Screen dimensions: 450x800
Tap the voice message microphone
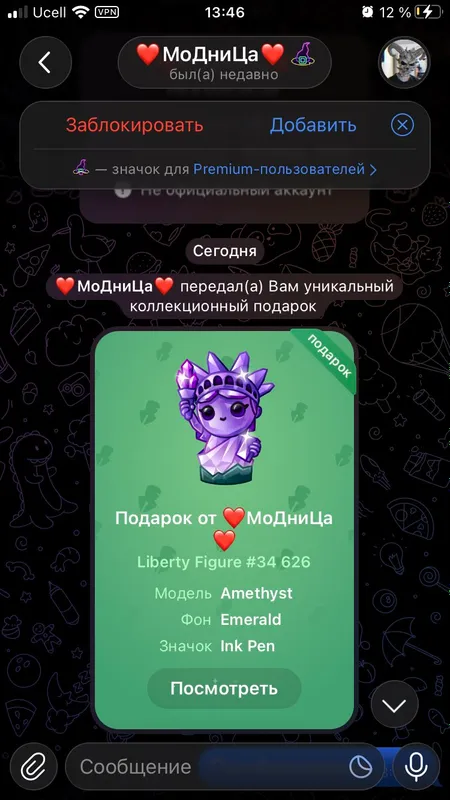[416, 766]
